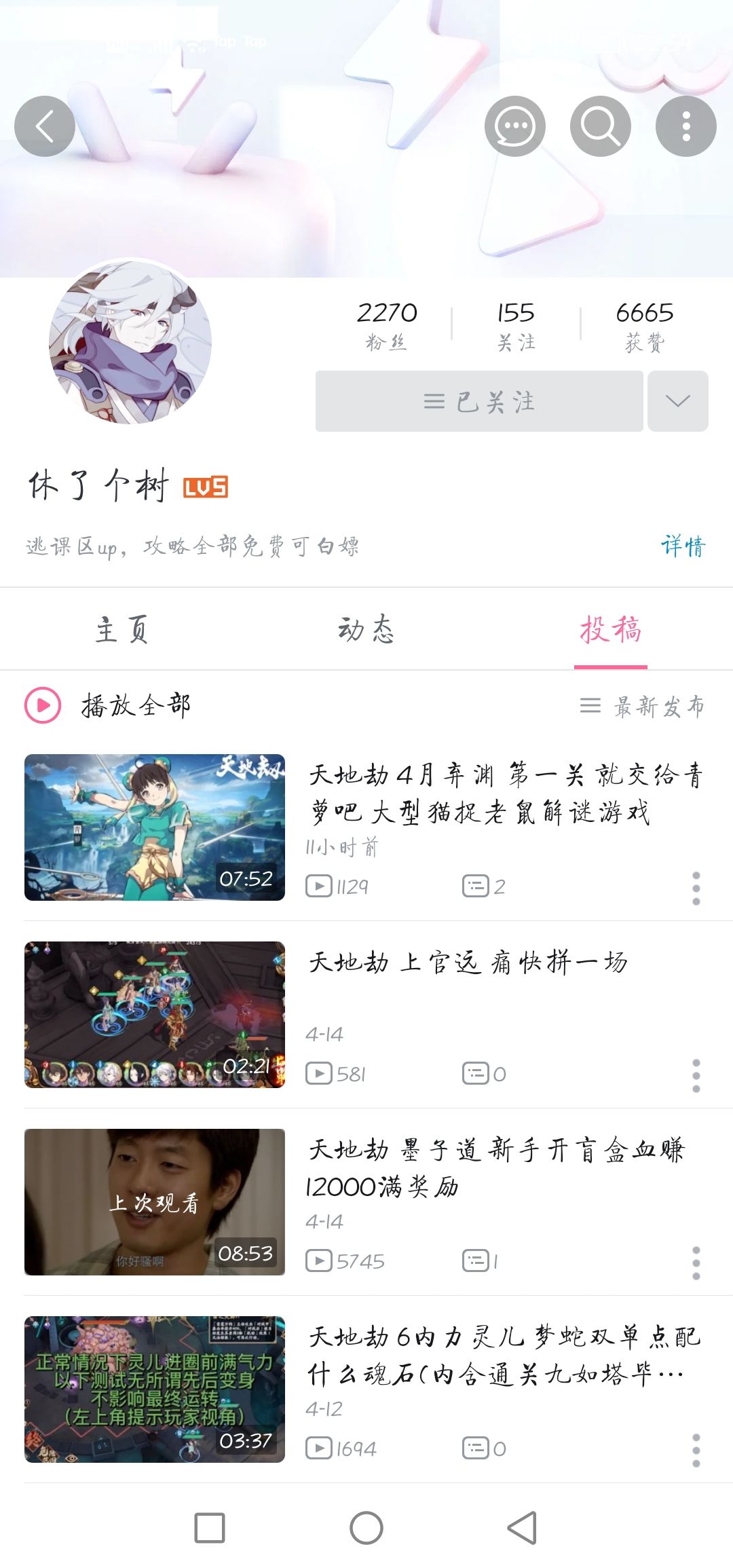Image resolution: width=733 pixels, height=1568 pixels.
Task: Switch to the 主页 tab
Action: pos(122,629)
